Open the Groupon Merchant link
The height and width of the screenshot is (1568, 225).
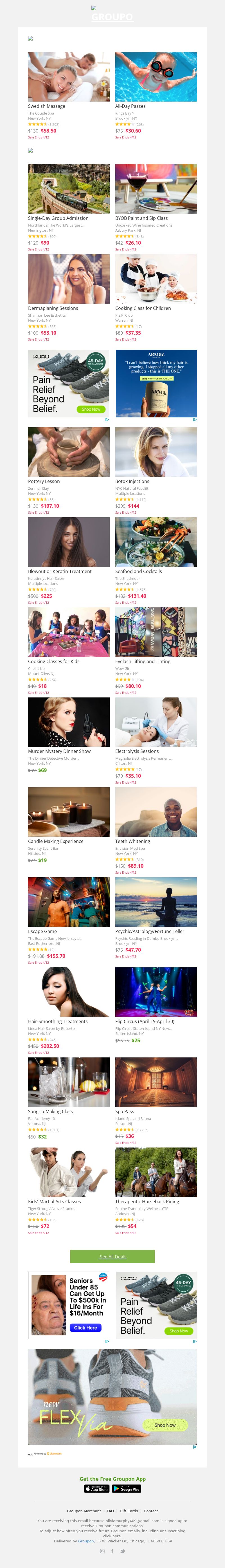click(x=84, y=1511)
